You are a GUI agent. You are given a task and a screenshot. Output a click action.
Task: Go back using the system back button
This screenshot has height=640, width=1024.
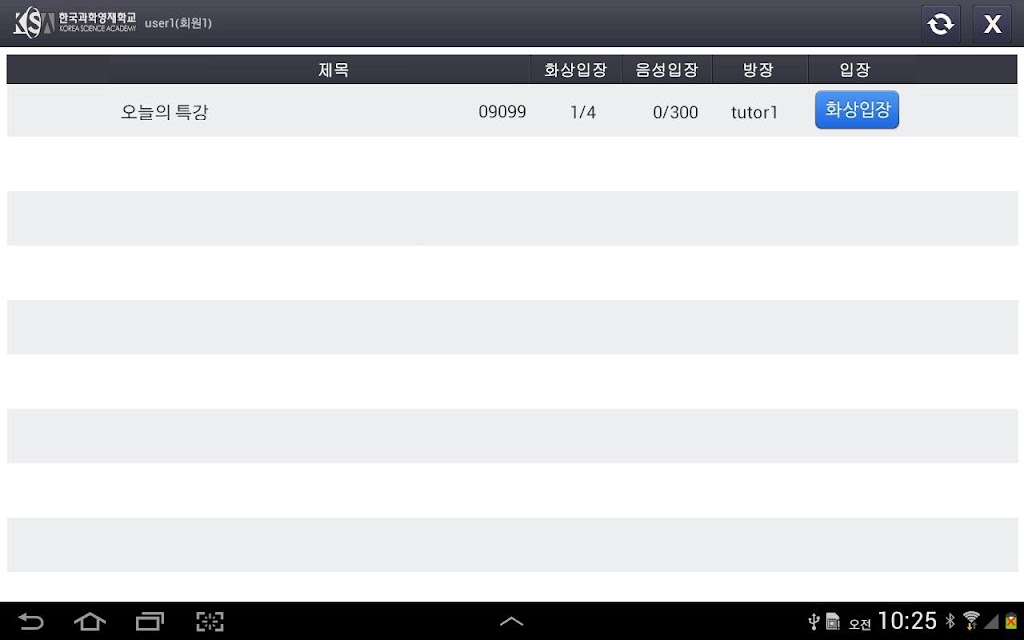click(30, 621)
